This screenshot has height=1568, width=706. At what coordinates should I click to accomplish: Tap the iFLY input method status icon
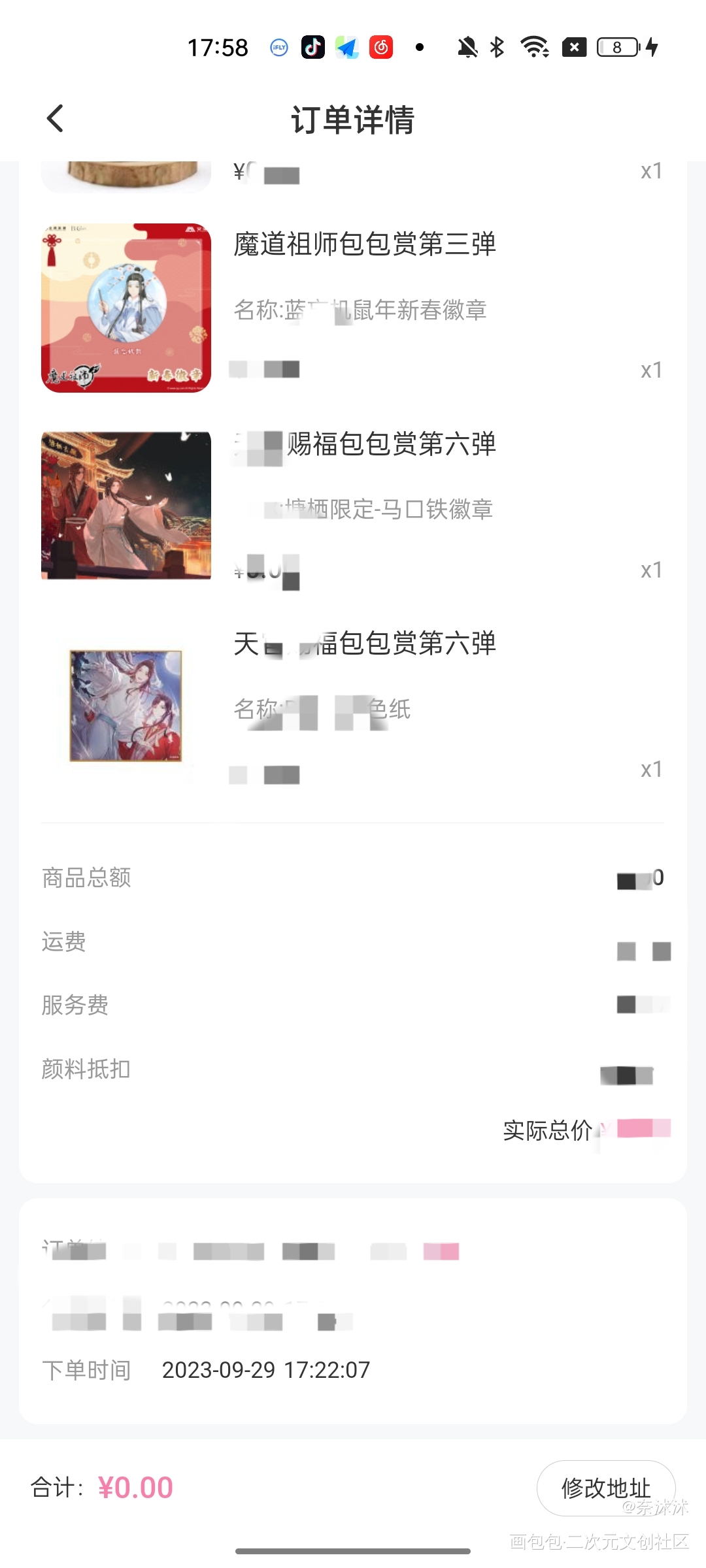(278, 46)
